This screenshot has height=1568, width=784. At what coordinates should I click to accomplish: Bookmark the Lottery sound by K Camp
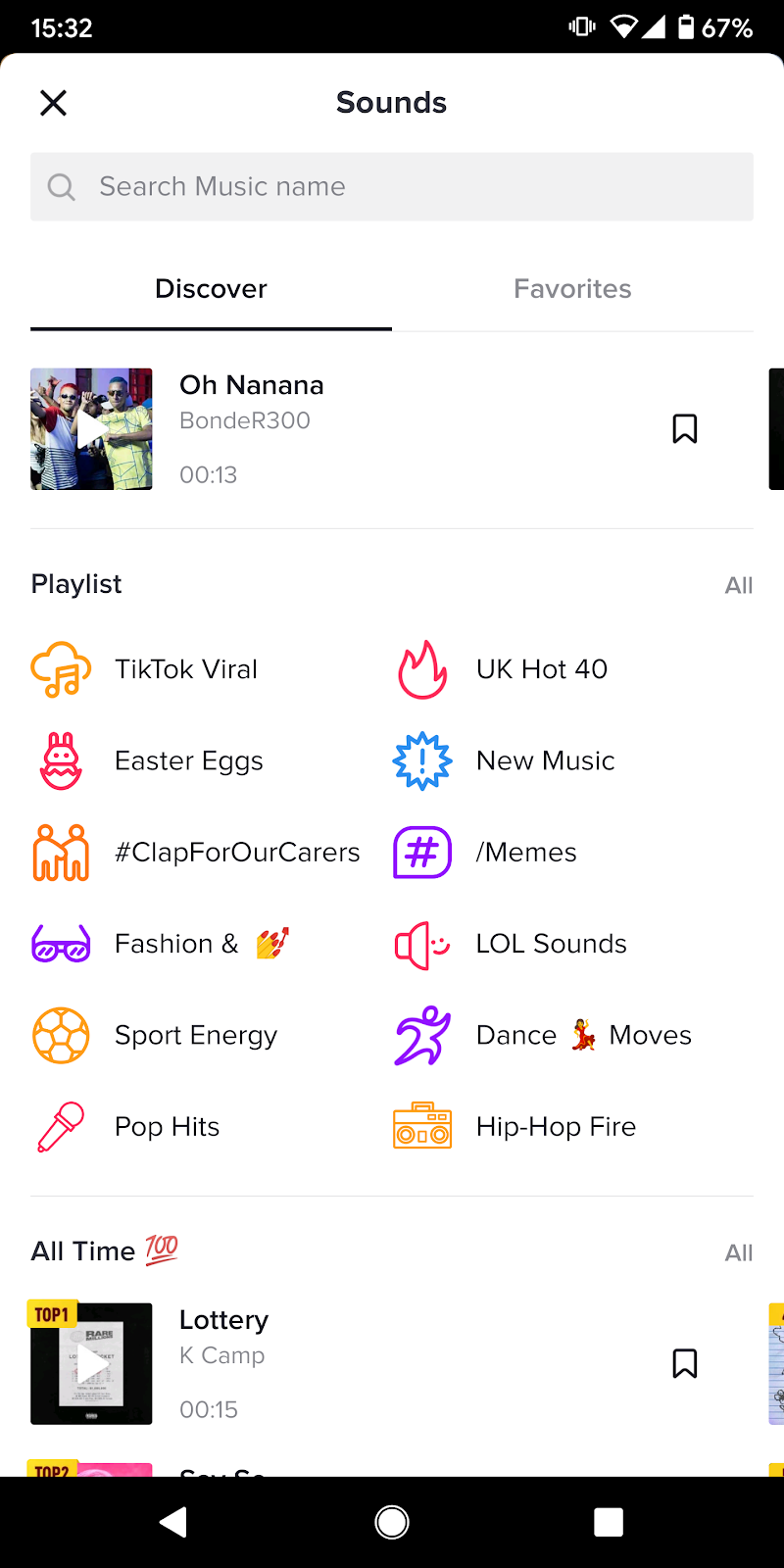coord(684,1363)
